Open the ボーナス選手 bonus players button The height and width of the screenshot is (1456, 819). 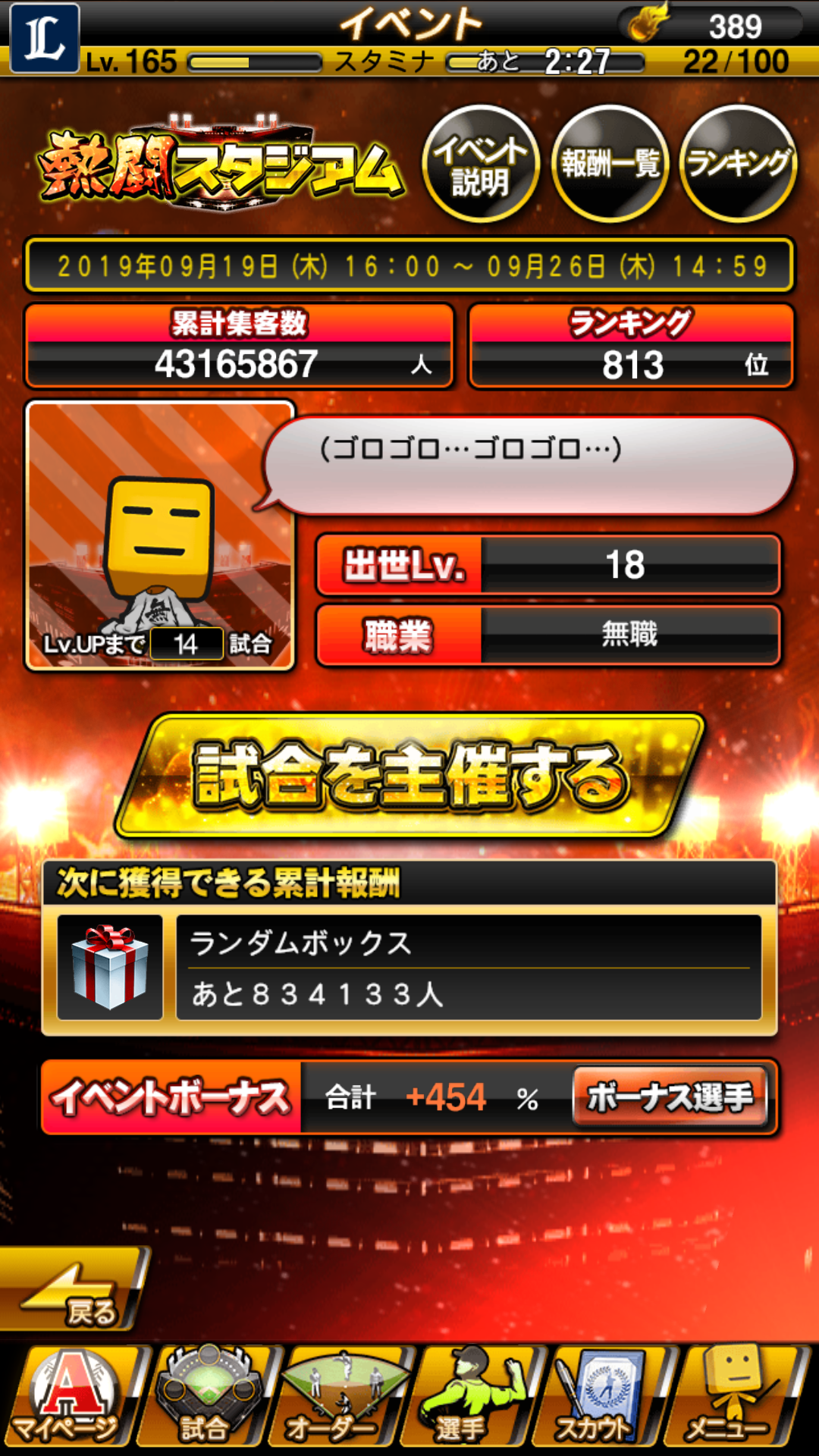click(670, 1097)
